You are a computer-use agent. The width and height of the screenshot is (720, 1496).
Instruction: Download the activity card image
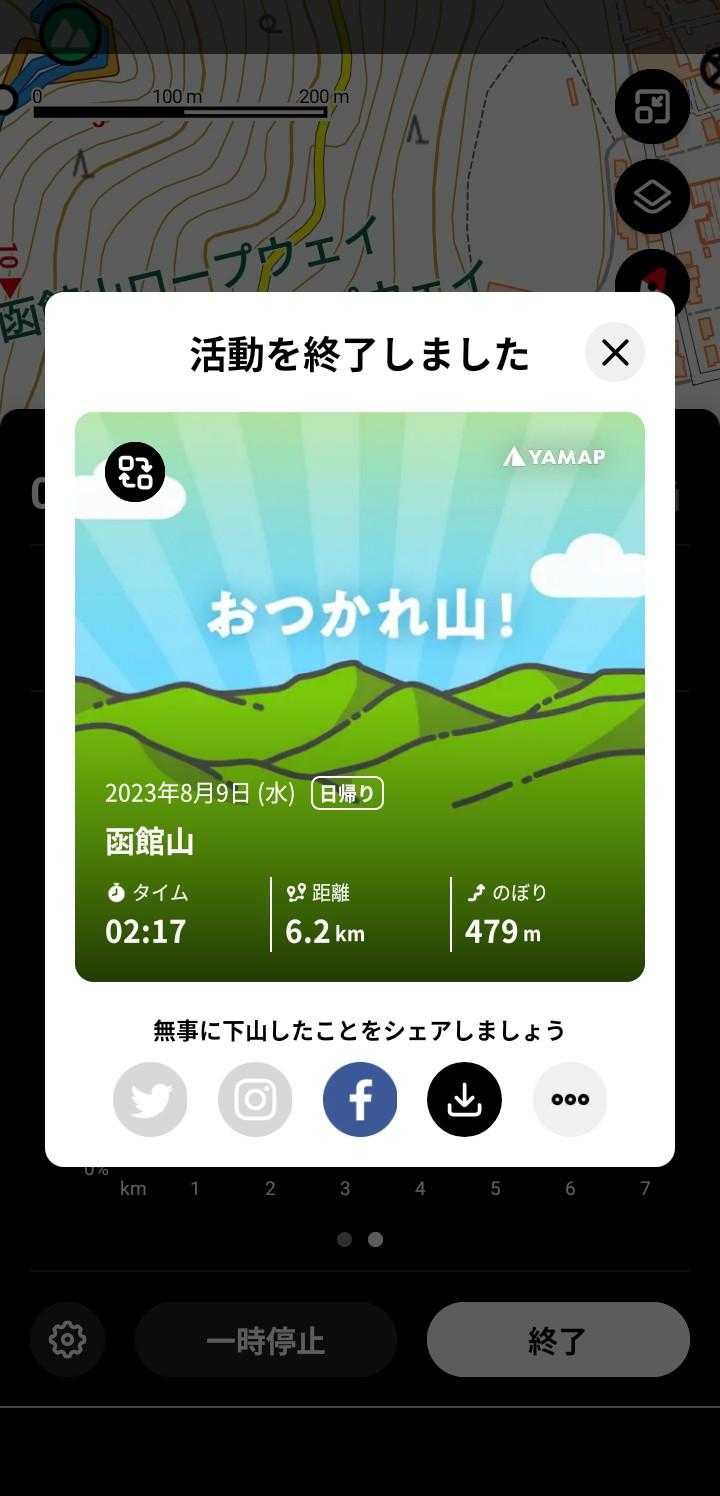[x=464, y=1099]
